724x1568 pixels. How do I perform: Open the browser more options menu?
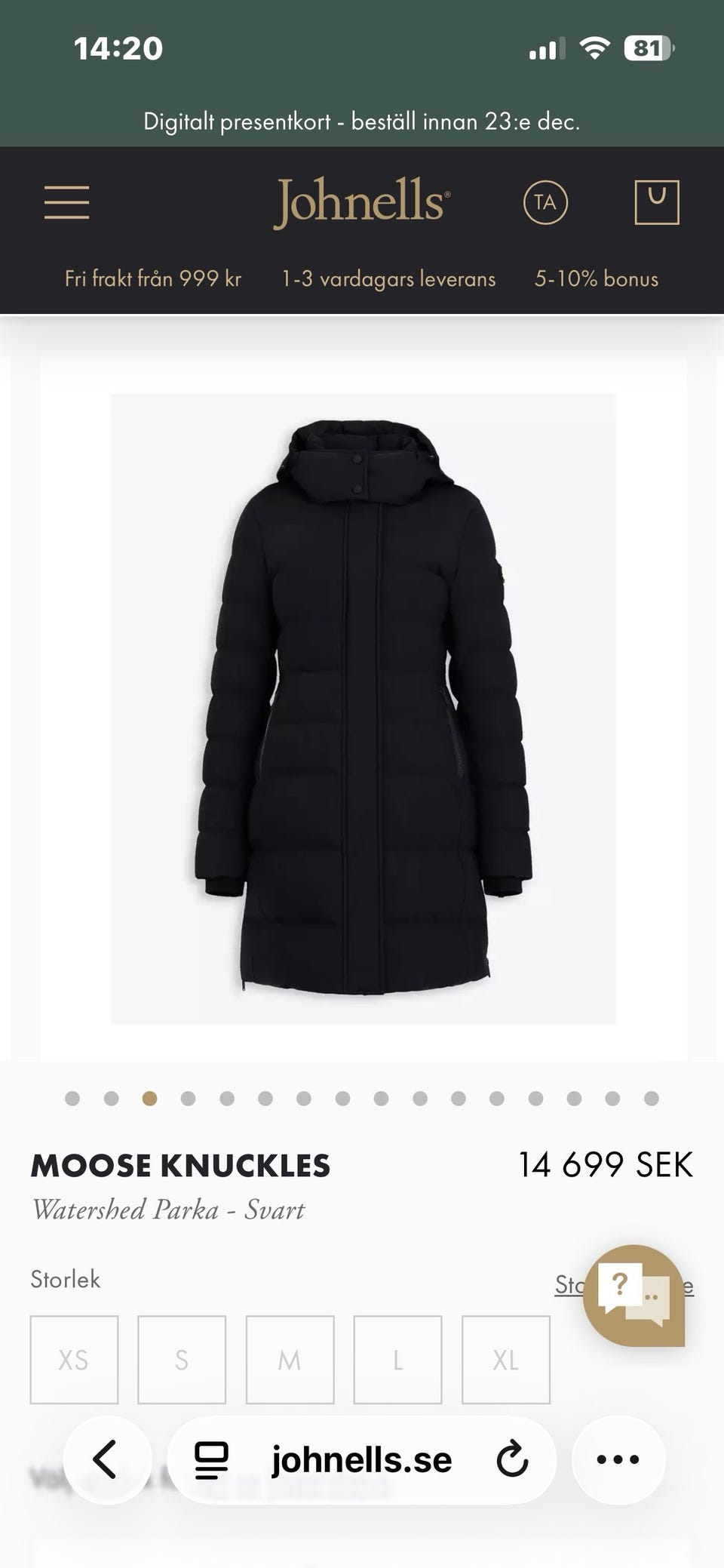tap(618, 1459)
